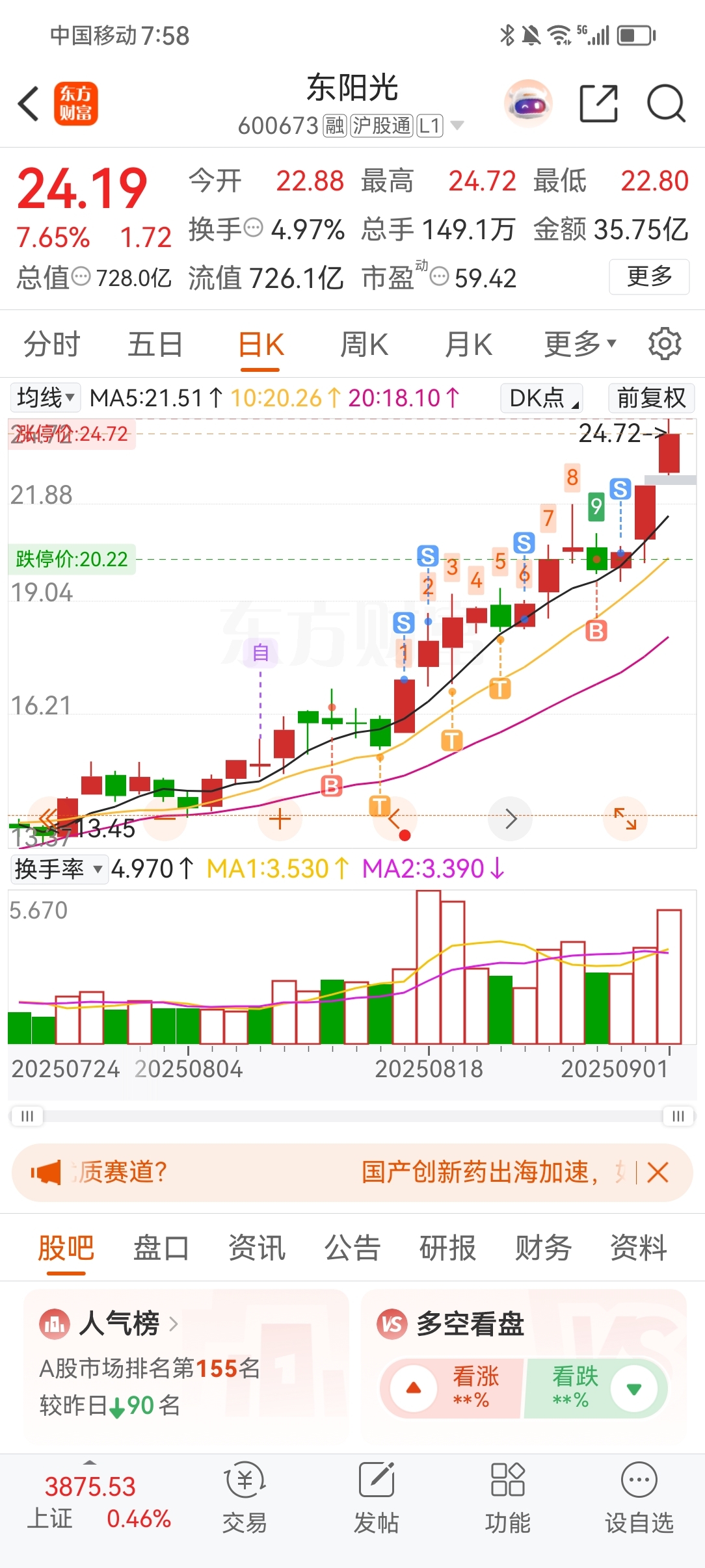Select the 月K chart tab
705x1568 pixels.
[x=468, y=344]
